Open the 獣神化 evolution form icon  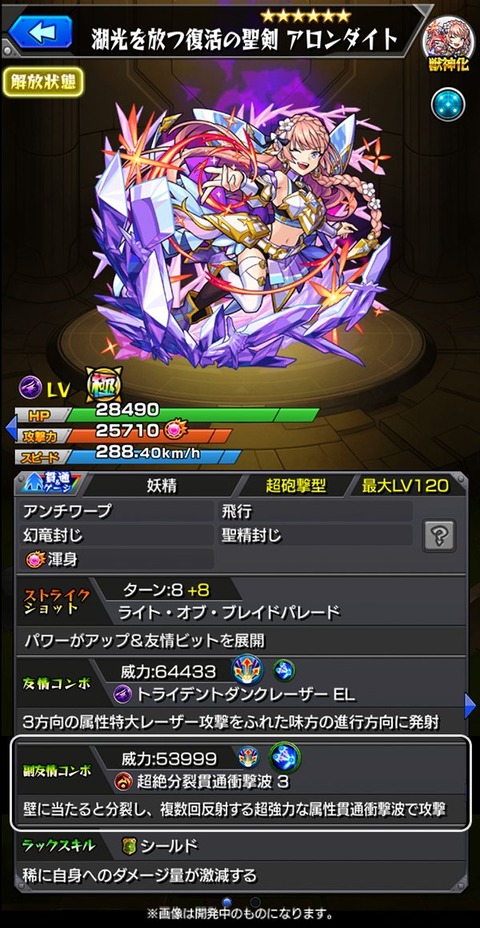pos(449,41)
